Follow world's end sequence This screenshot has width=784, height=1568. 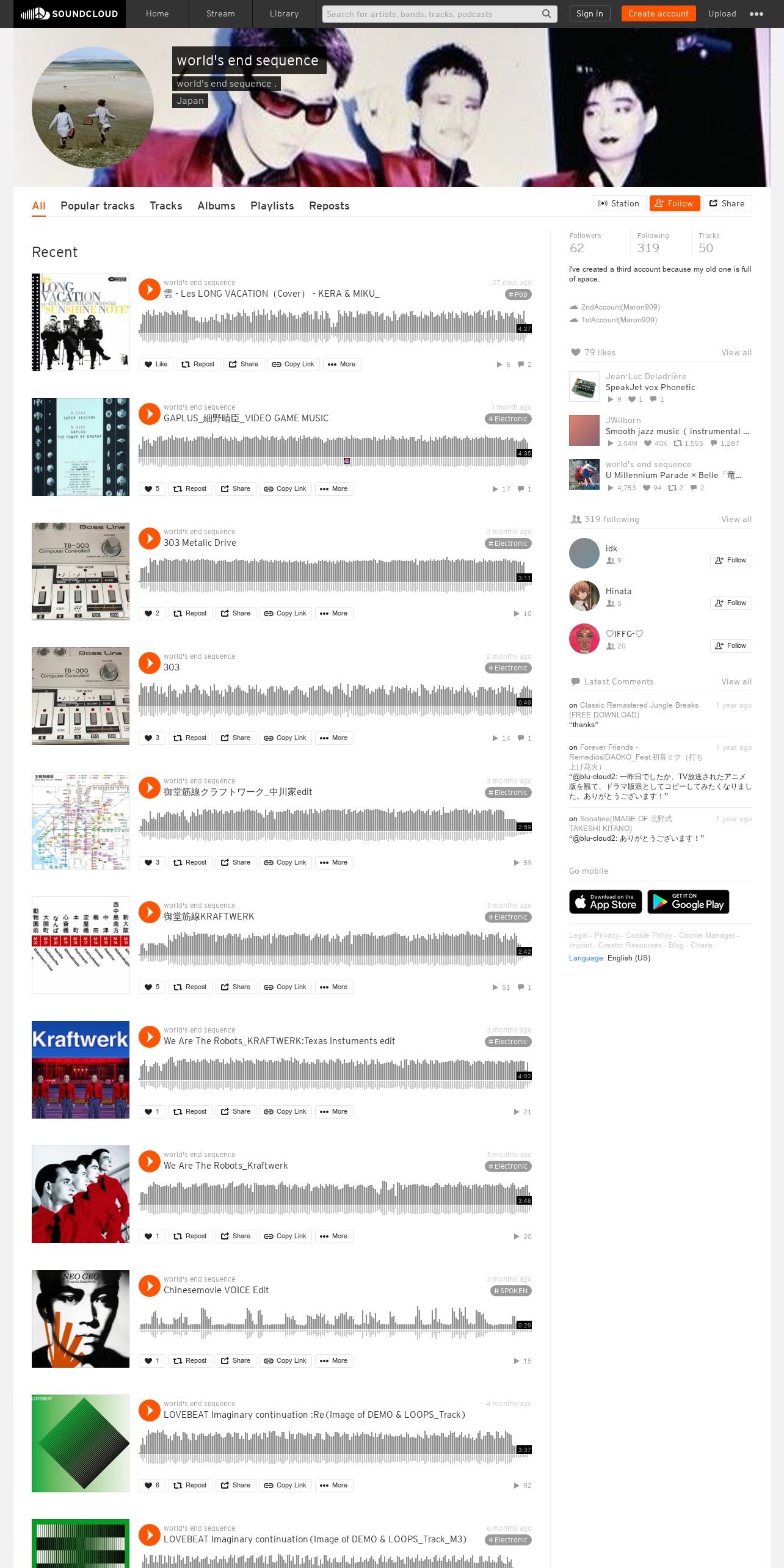674,203
